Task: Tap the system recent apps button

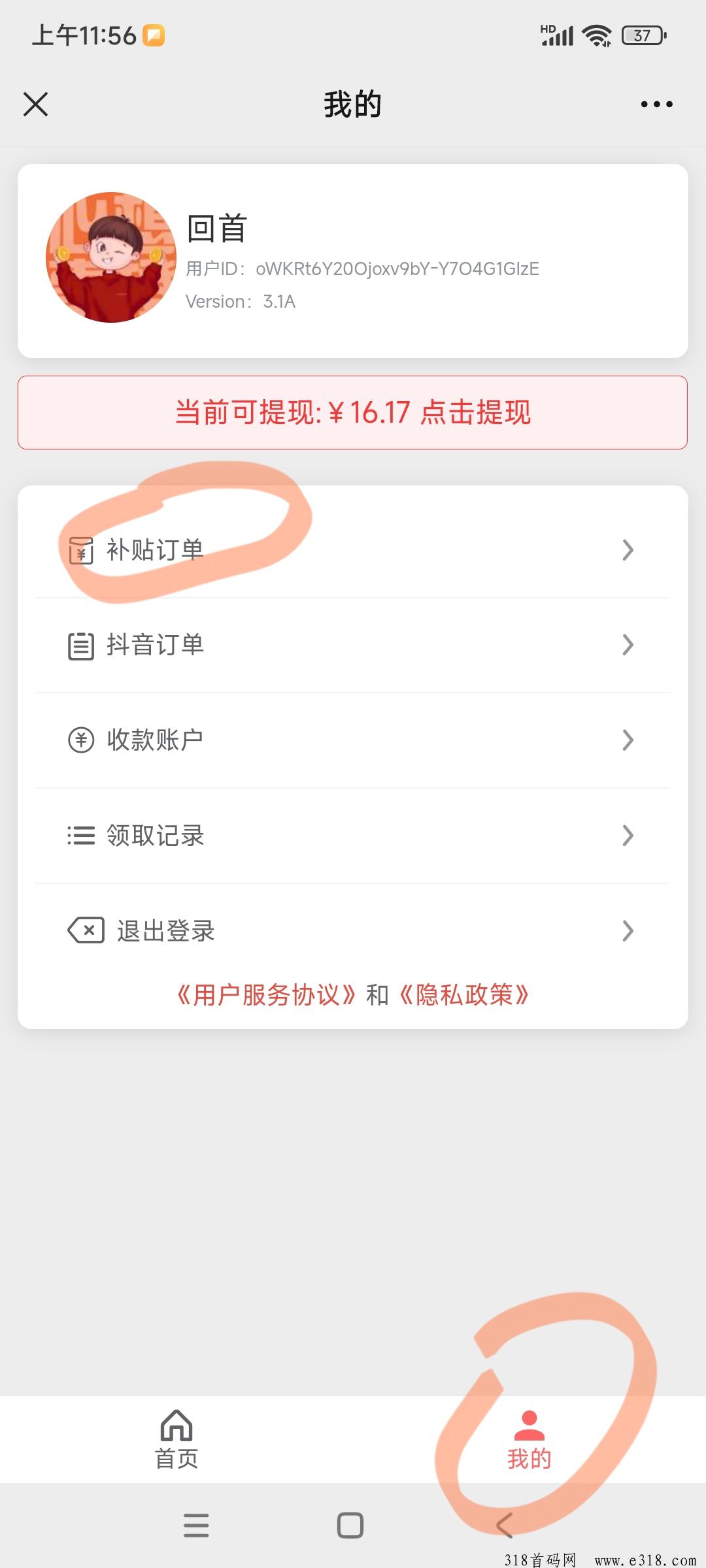Action: (196, 1525)
